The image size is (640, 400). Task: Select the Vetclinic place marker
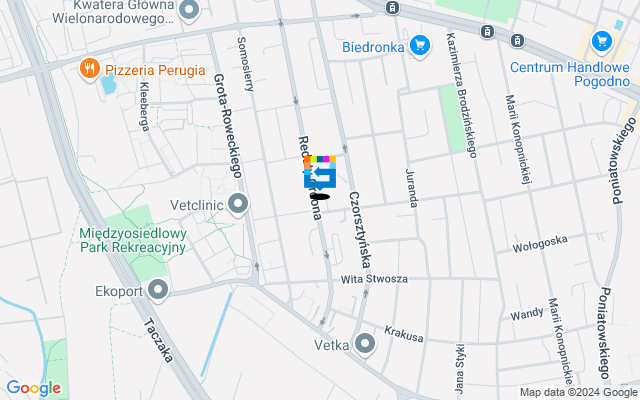[238, 205]
